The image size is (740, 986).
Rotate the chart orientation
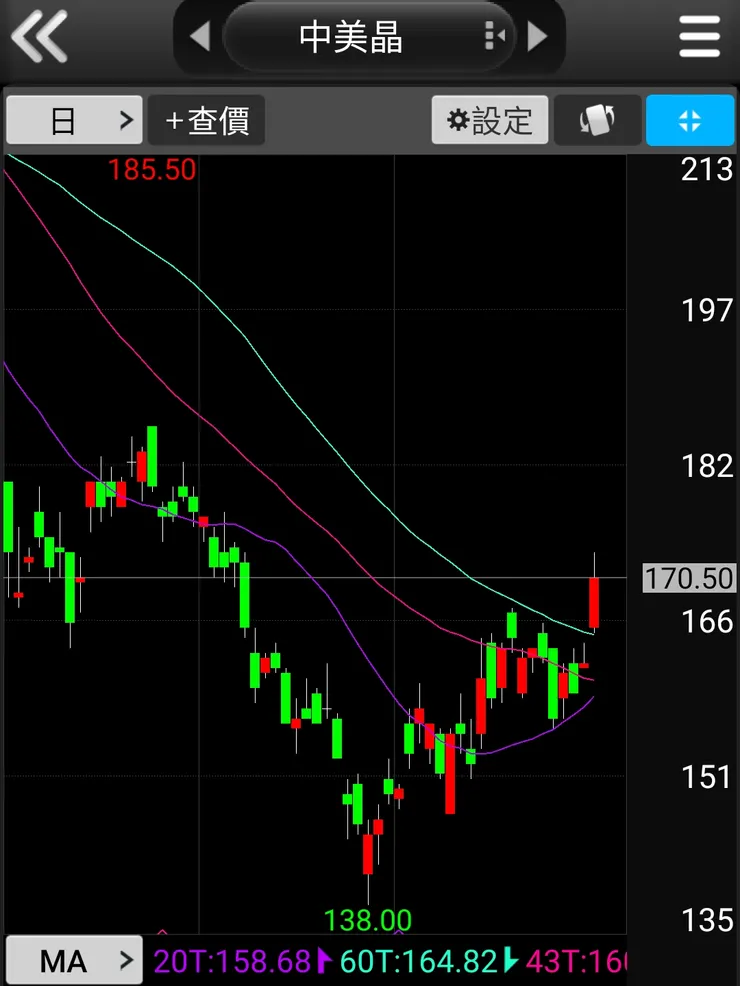pyautogui.click(x=597, y=121)
